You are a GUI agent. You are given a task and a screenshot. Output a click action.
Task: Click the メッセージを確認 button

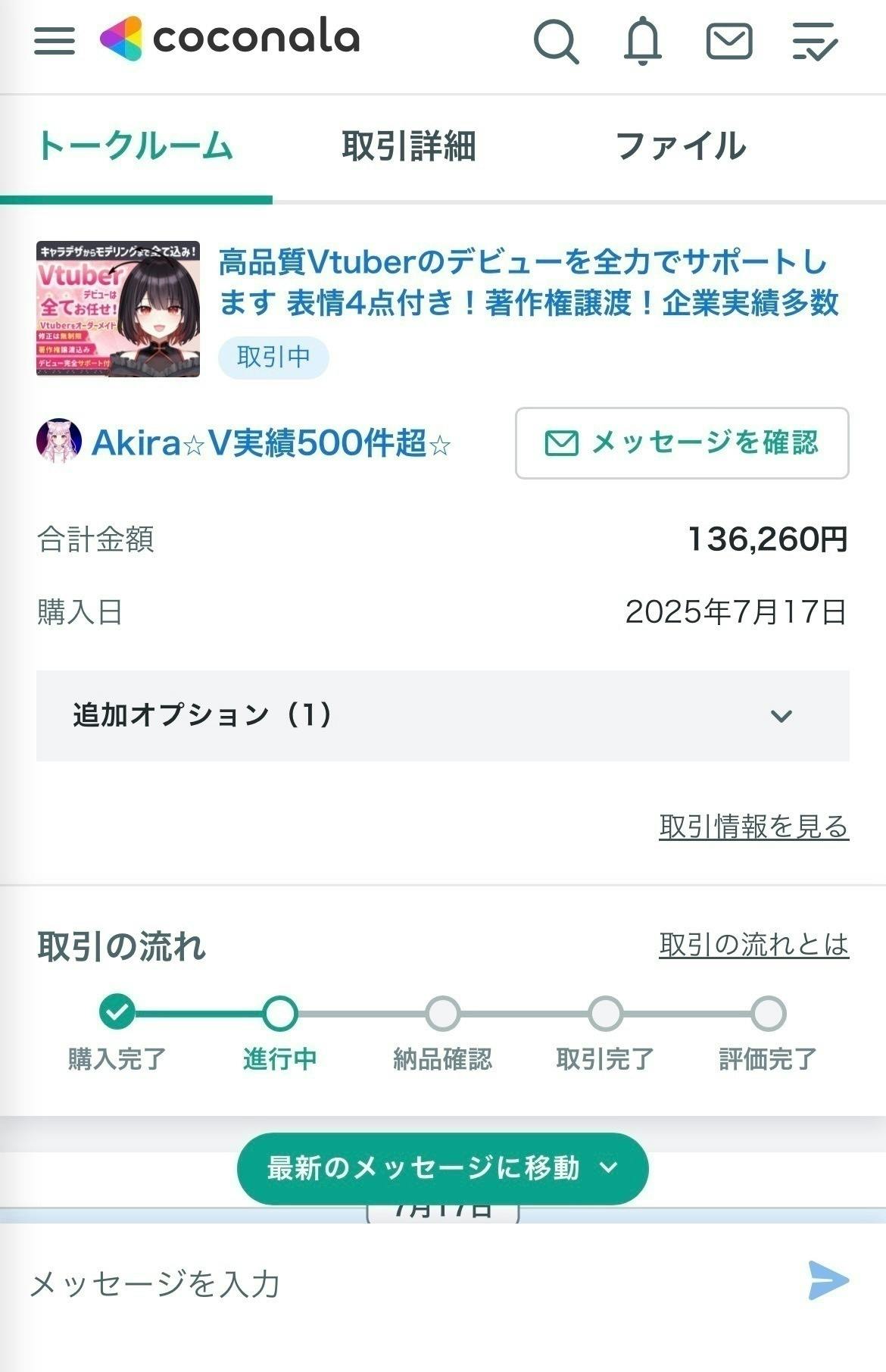(681, 445)
